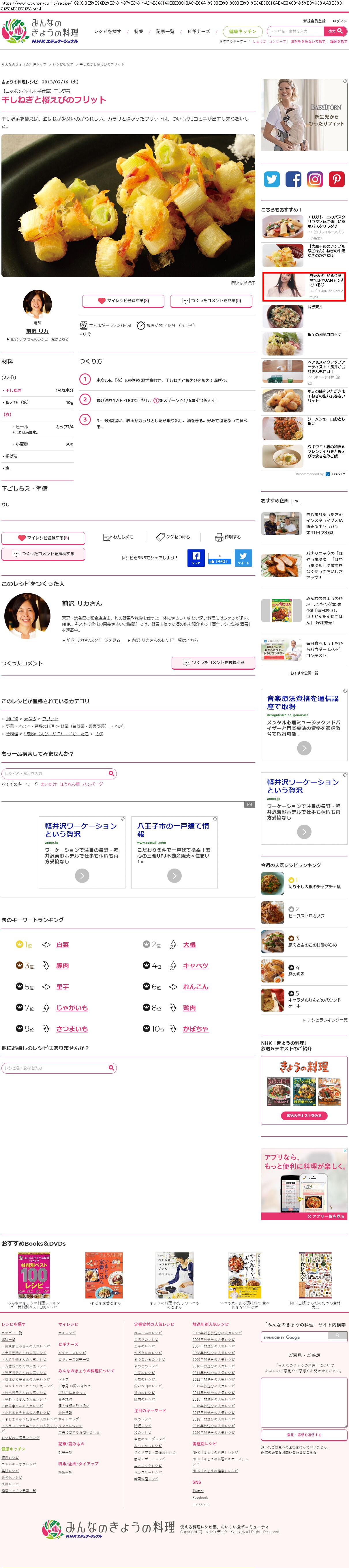
Task: Share recipe with Facebook シェア button
Action: [196, 557]
